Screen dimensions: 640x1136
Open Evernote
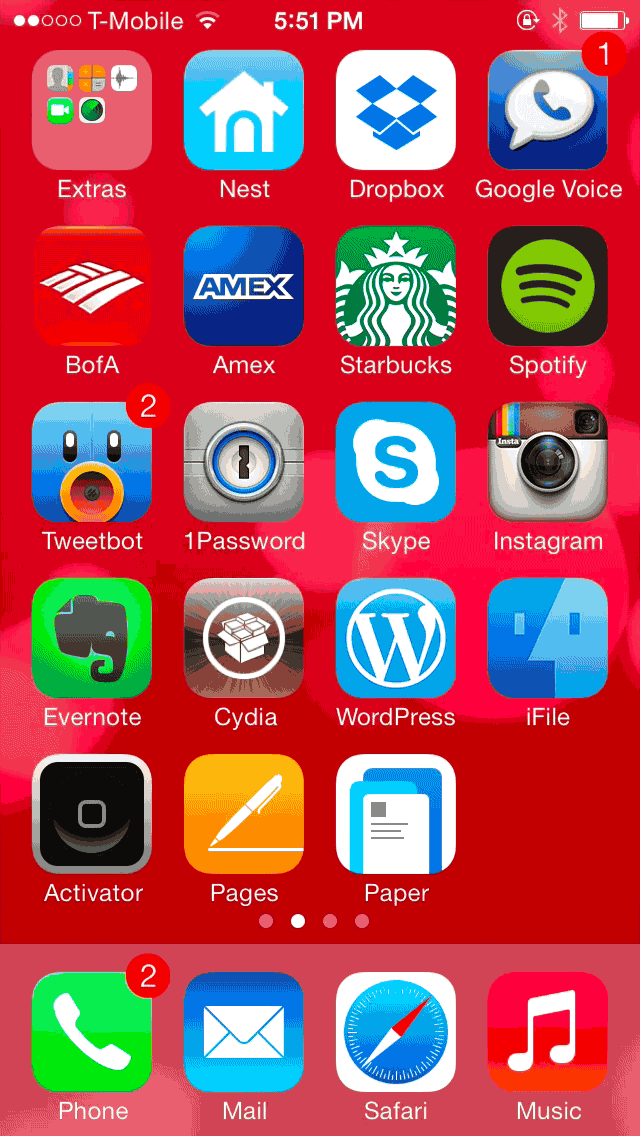[x=92, y=638]
